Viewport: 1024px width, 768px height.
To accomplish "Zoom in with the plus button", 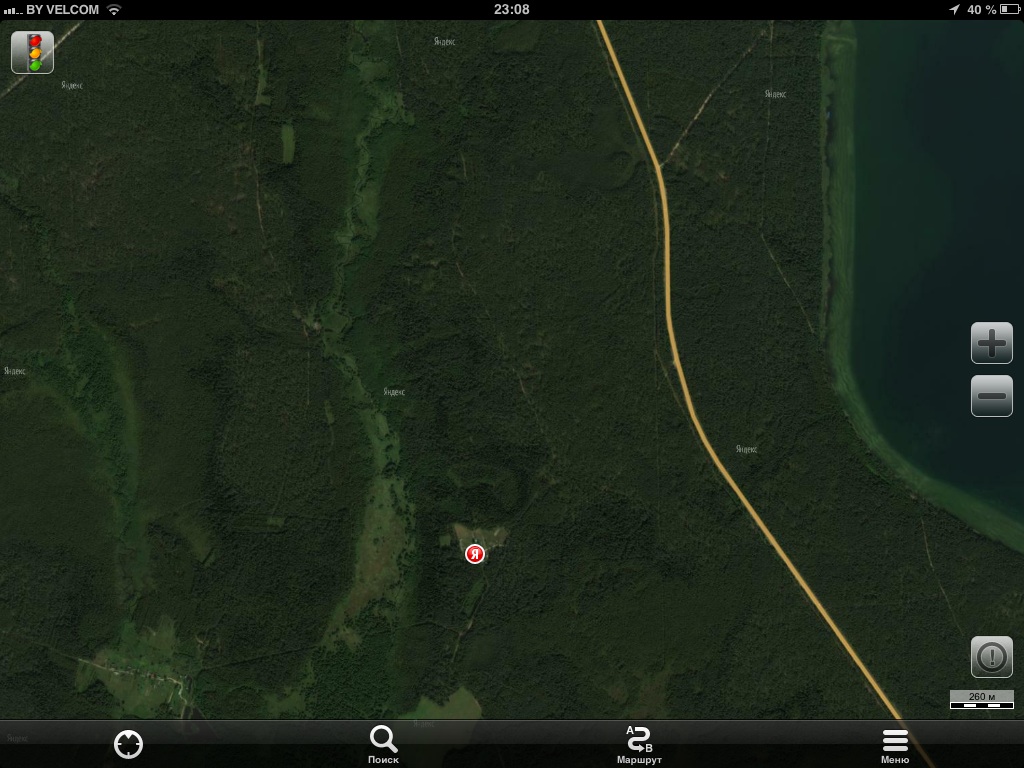I will [x=991, y=343].
